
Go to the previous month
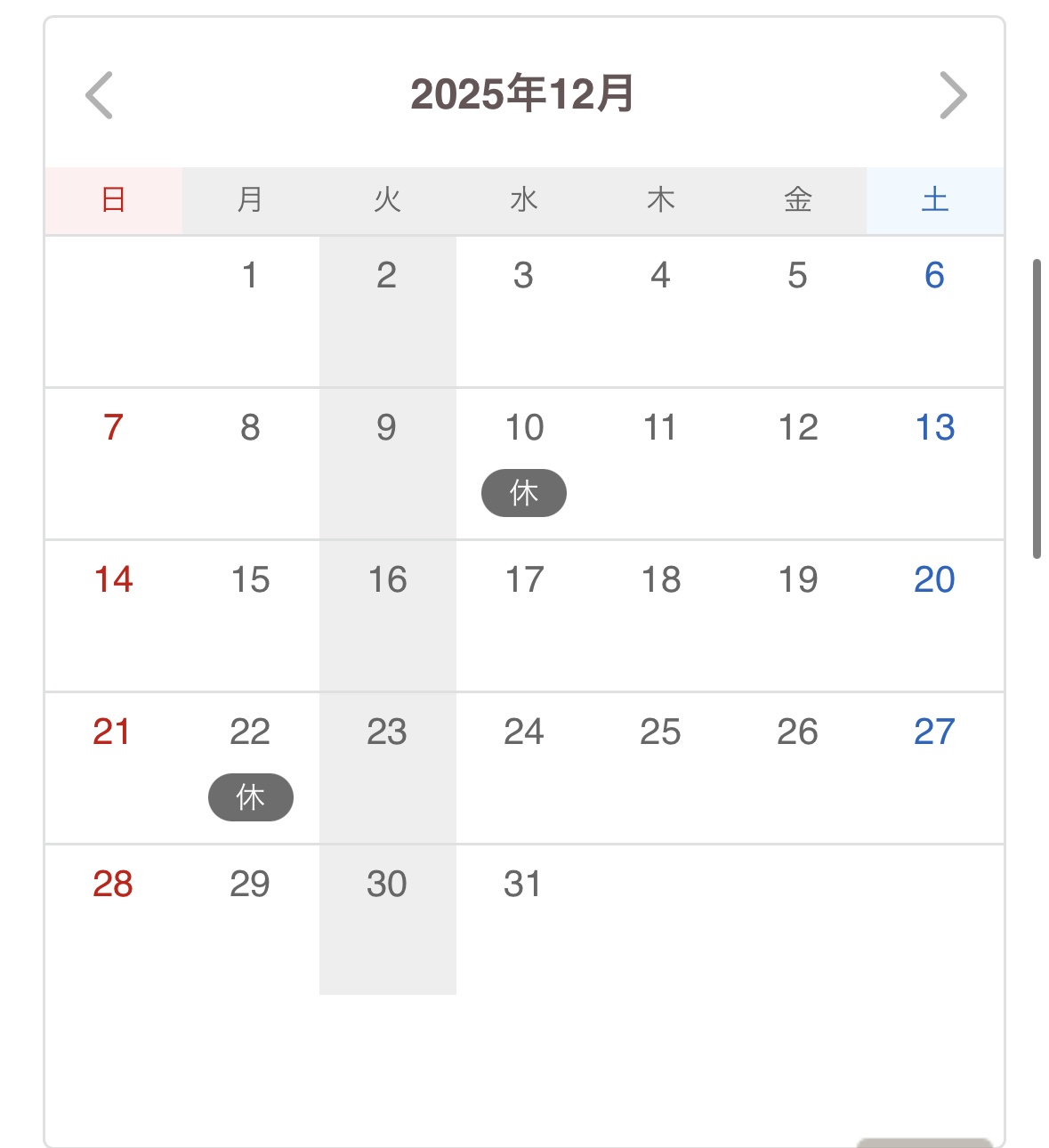100,95
